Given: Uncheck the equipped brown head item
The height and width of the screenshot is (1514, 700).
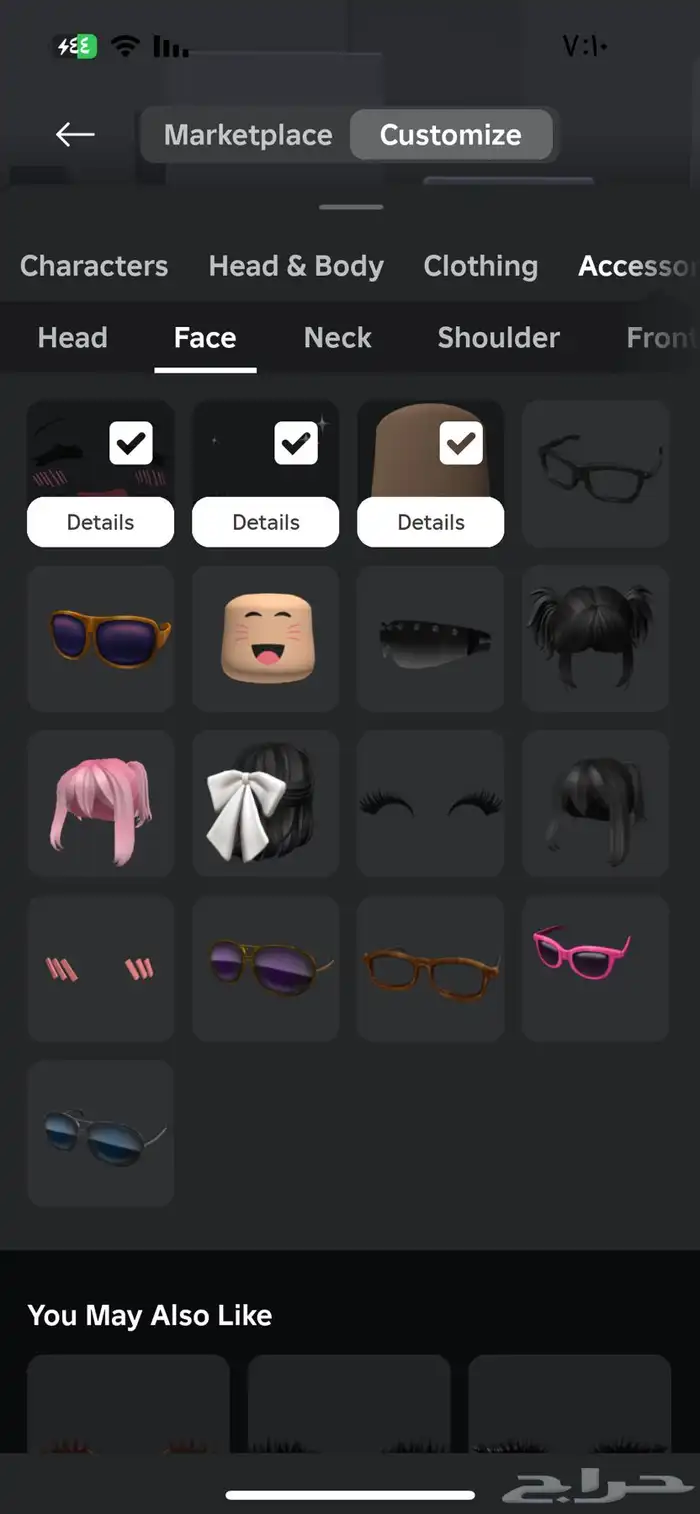Looking at the screenshot, I should click(x=461, y=443).
